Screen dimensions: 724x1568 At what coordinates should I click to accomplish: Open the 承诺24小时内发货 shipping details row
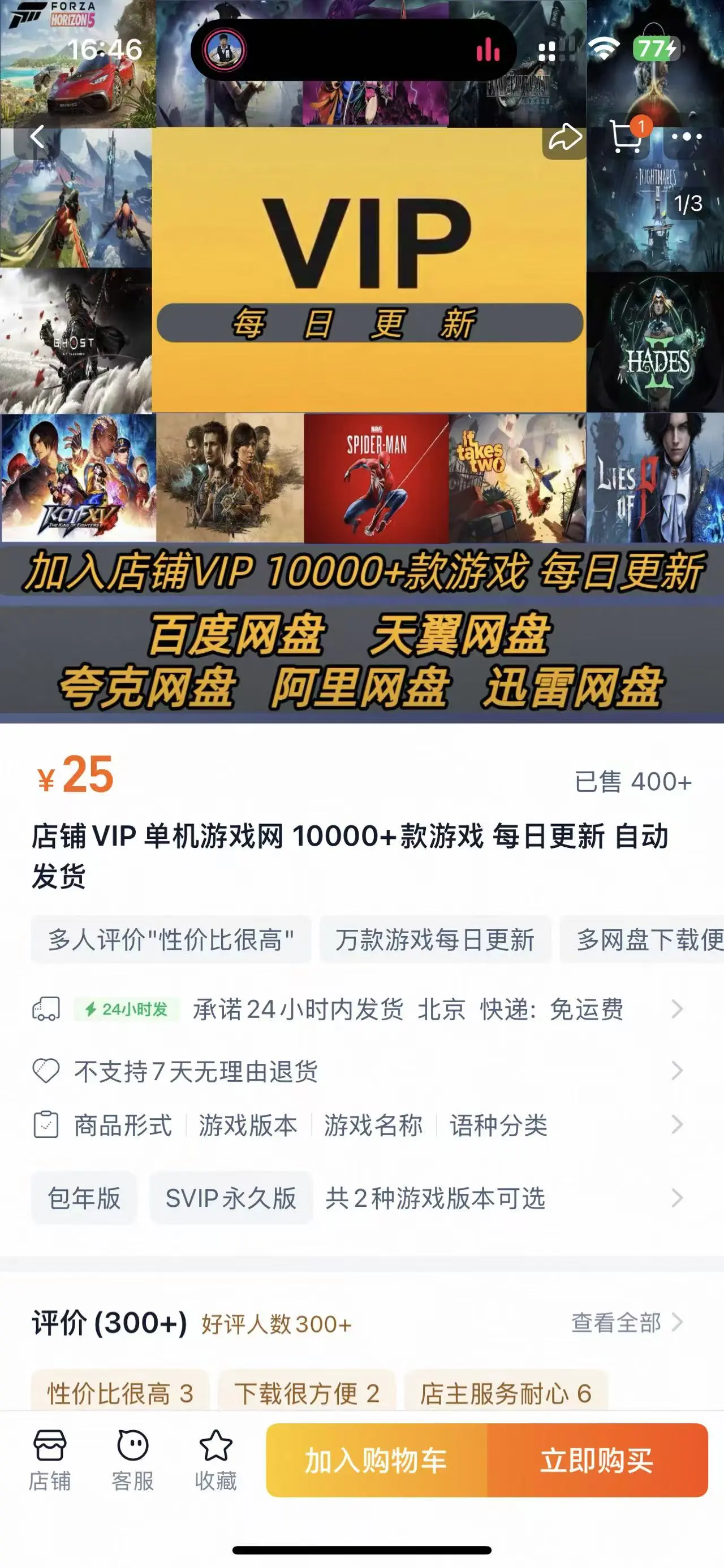(x=358, y=1008)
